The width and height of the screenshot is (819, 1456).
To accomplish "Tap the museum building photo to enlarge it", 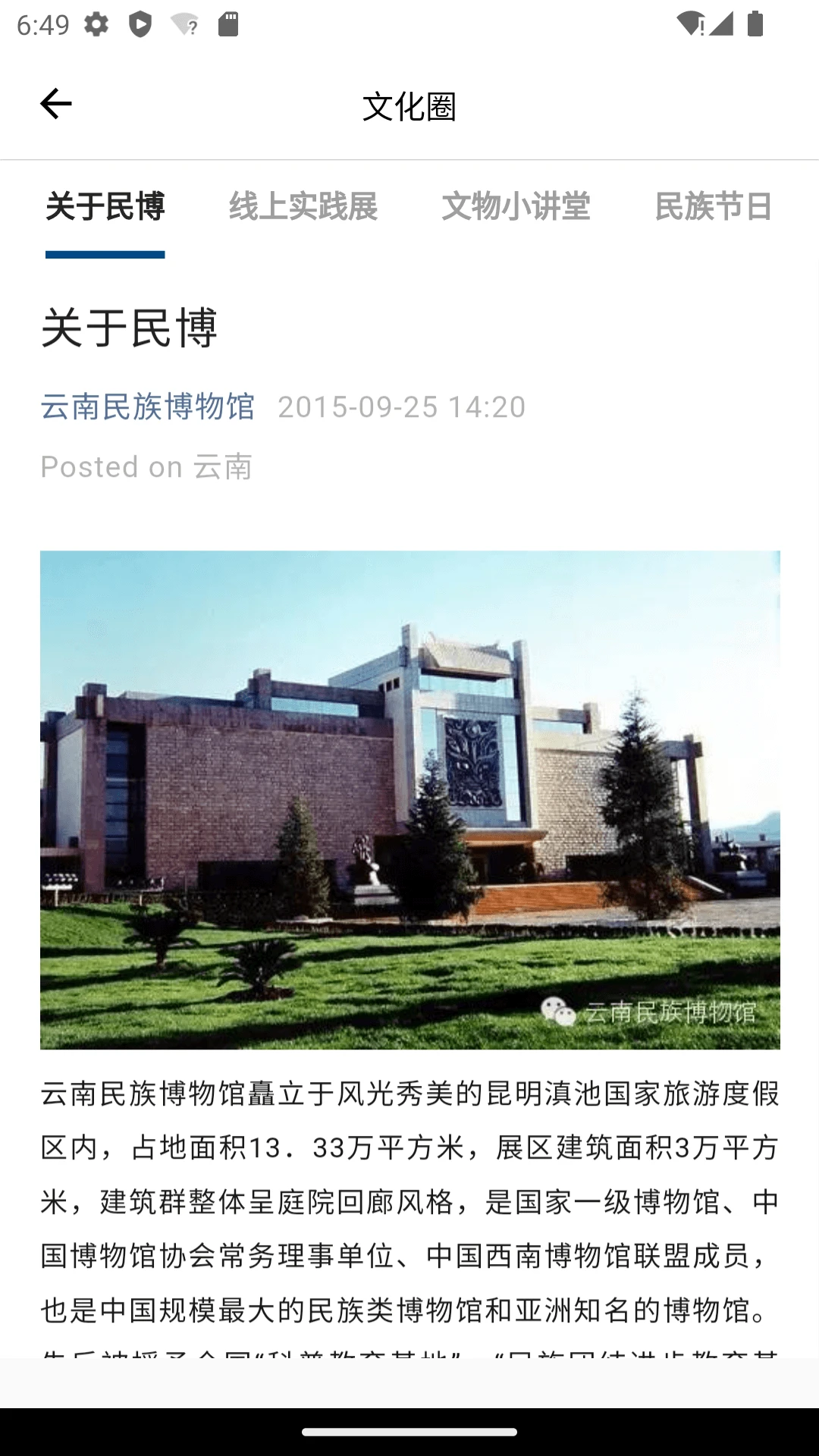I will tap(409, 796).
